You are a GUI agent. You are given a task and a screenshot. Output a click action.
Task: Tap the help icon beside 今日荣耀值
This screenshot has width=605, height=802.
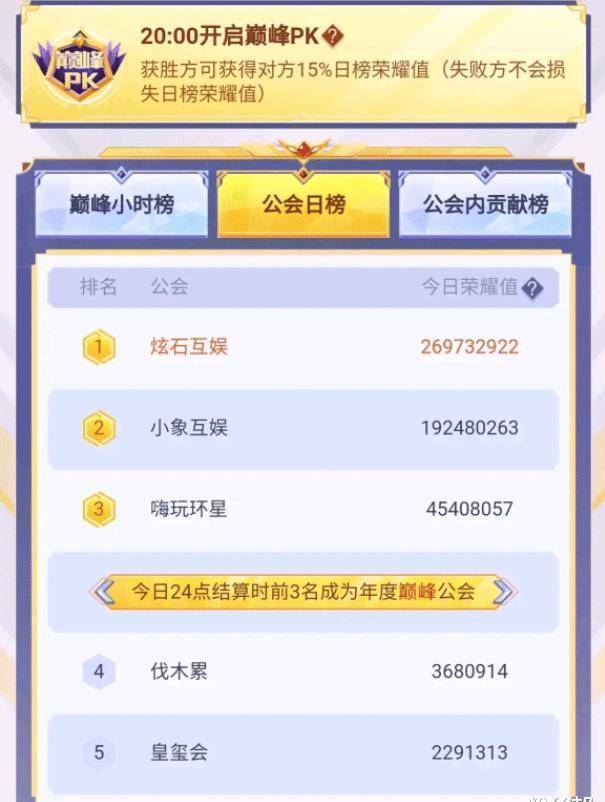[533, 288]
